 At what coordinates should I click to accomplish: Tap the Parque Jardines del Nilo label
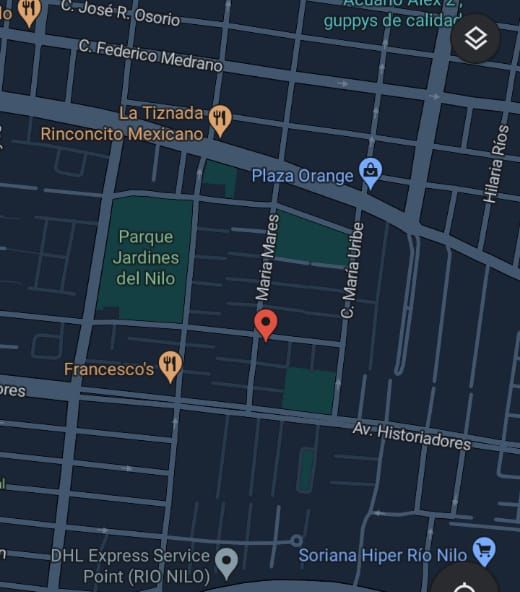click(146, 257)
